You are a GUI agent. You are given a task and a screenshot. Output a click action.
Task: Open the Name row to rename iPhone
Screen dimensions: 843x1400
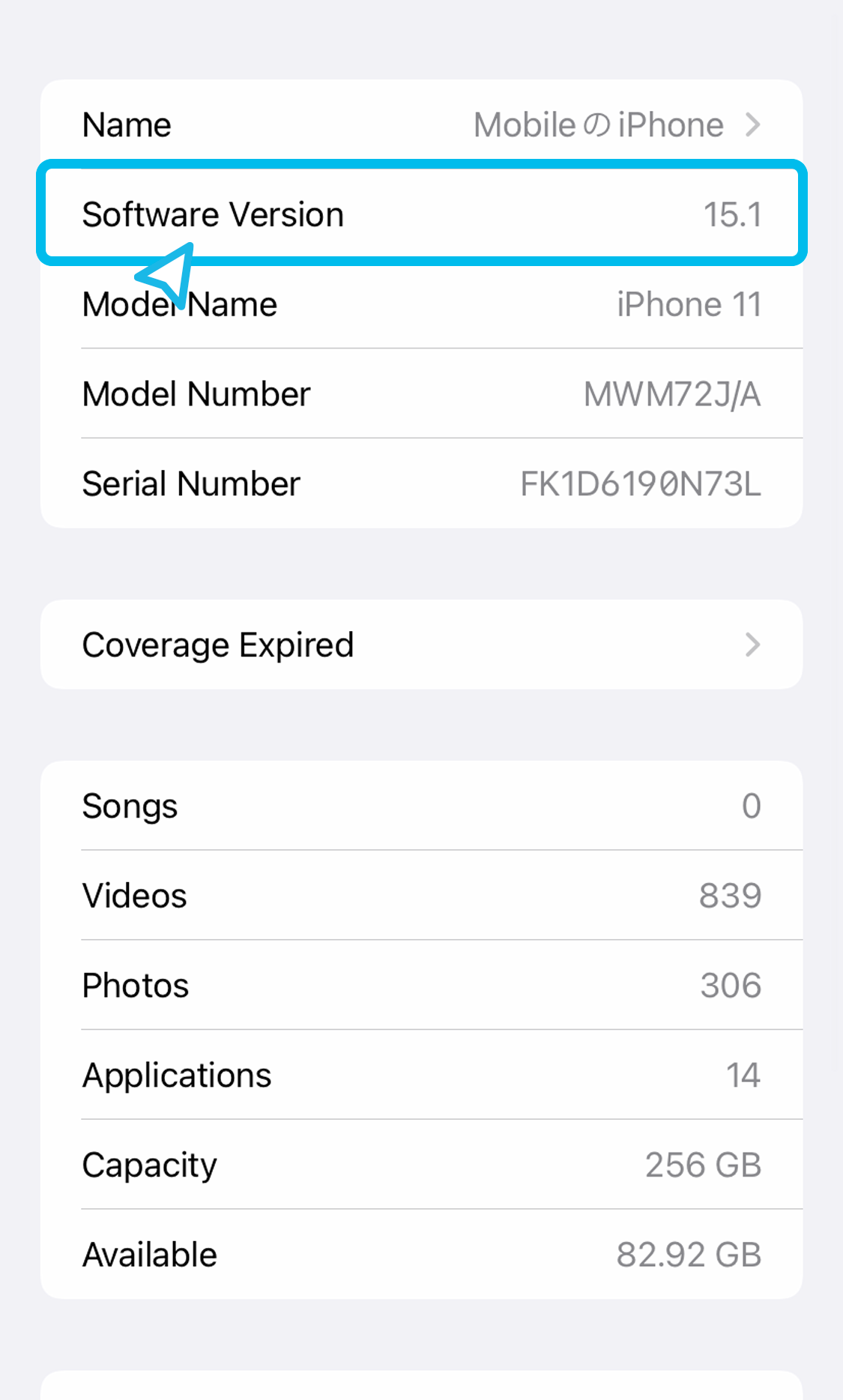[x=421, y=124]
